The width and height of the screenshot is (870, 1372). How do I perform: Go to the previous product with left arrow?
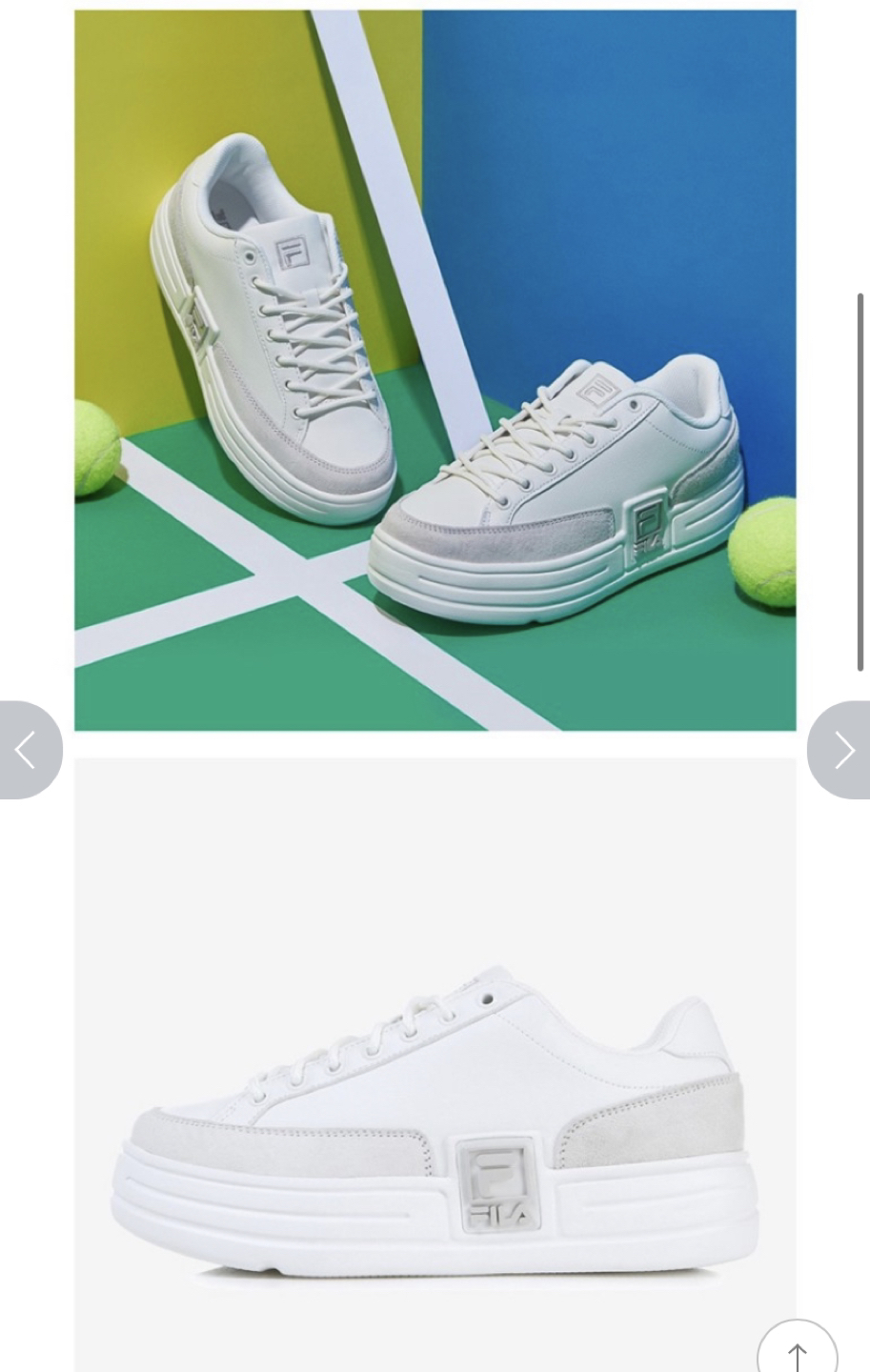[x=26, y=750]
